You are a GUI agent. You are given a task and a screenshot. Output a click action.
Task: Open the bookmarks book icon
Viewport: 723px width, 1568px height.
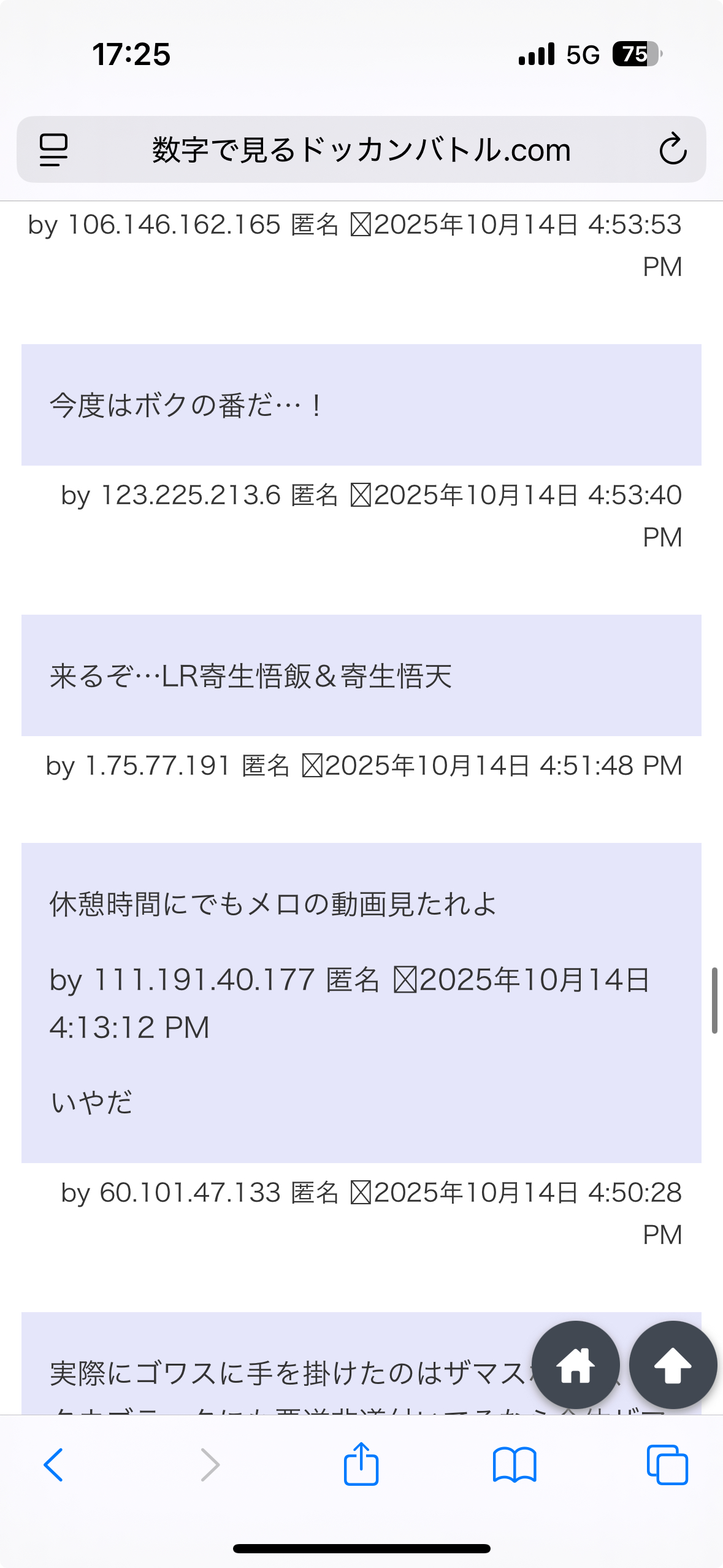coord(515,1465)
